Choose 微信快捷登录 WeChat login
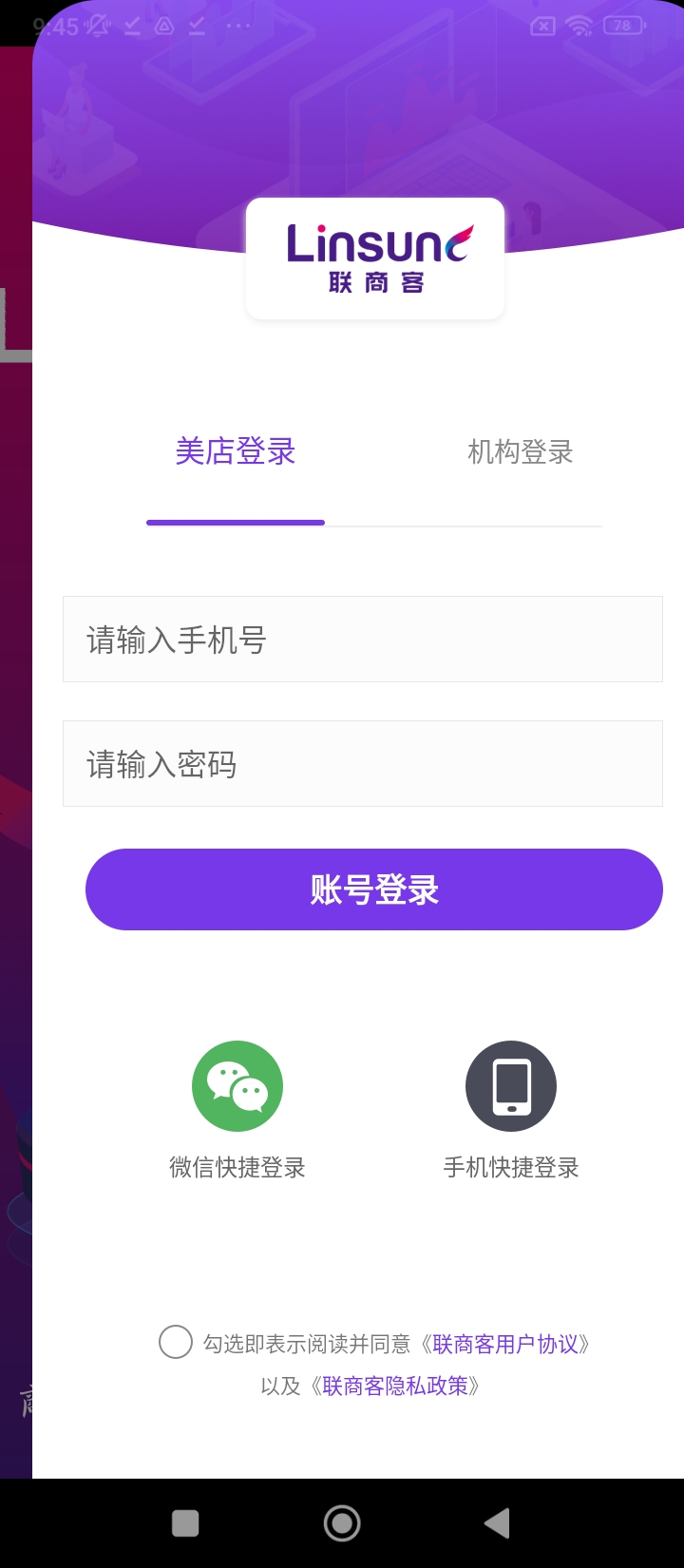This screenshot has height=1568, width=684. click(x=237, y=1087)
